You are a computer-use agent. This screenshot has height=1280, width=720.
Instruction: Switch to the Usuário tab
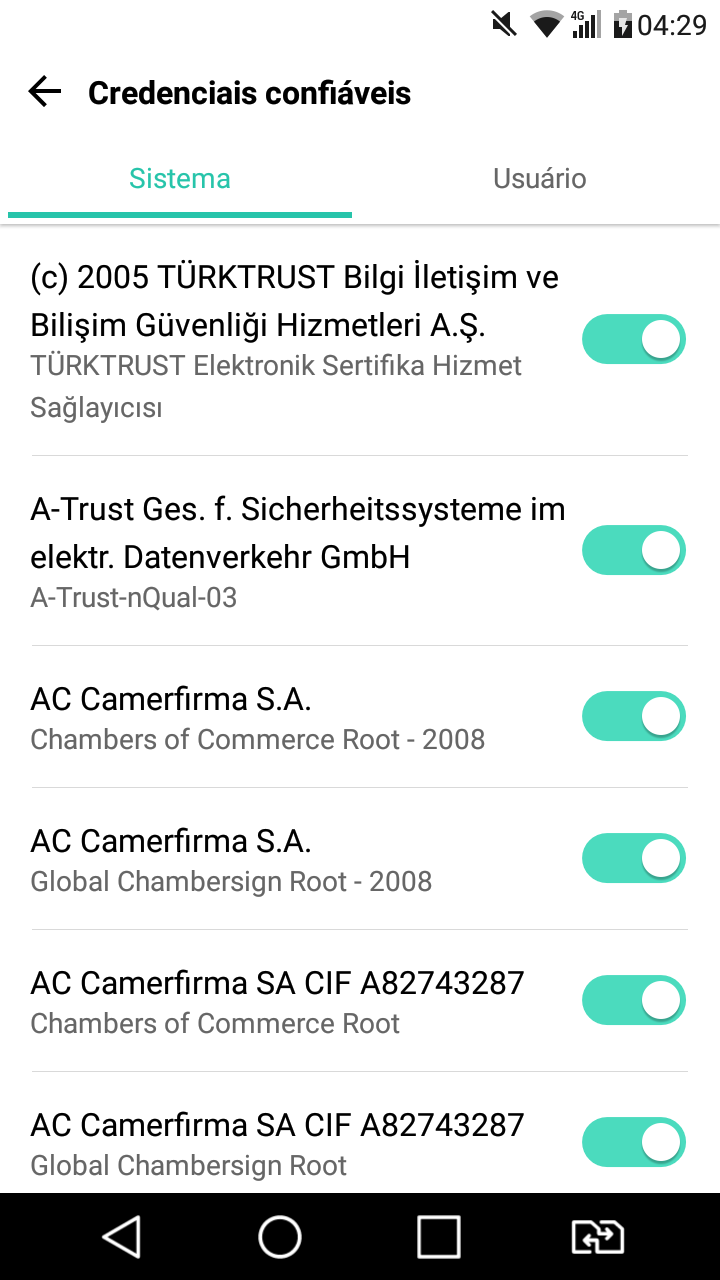(539, 179)
